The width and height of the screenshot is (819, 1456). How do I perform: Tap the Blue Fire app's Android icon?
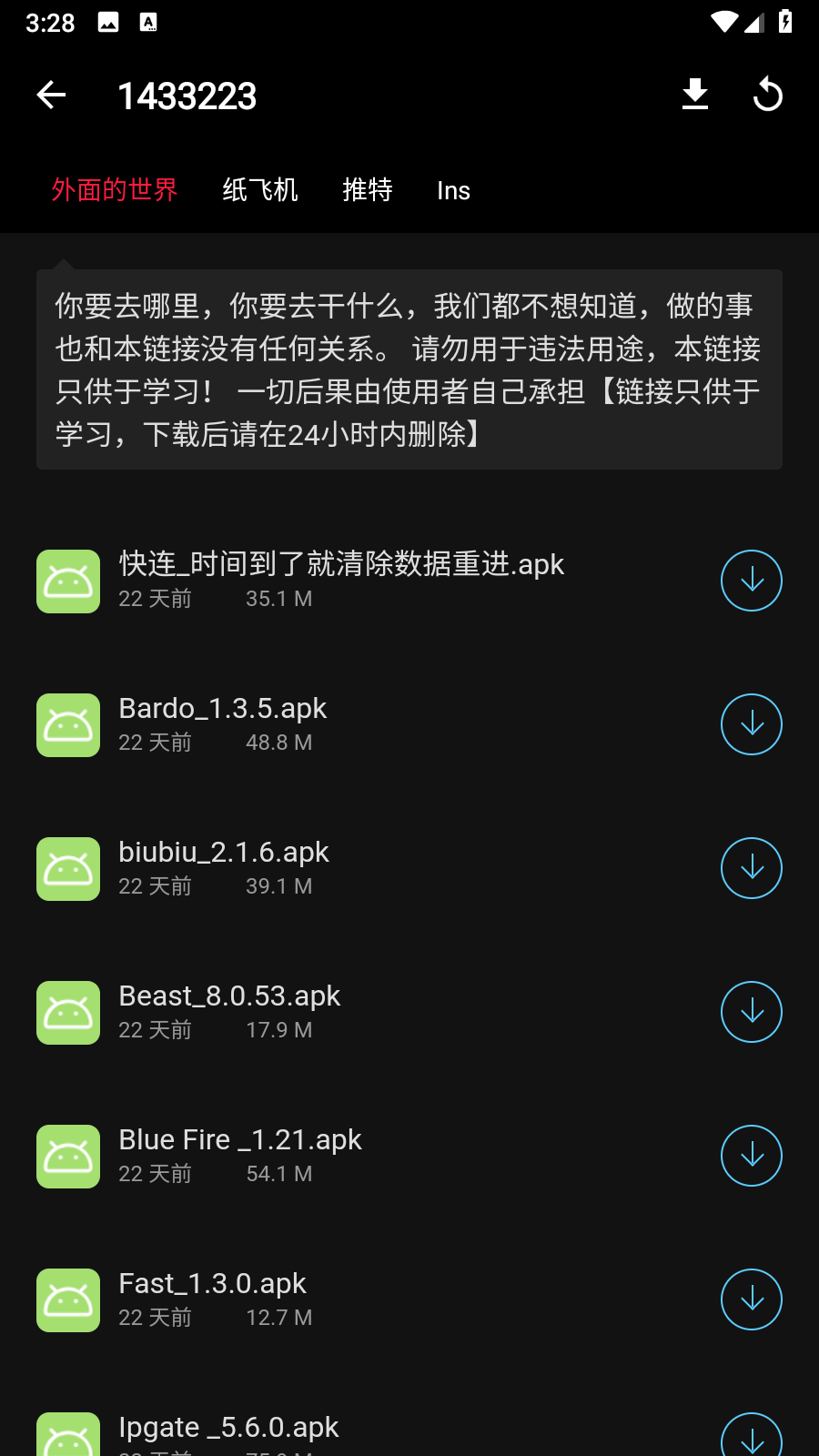[x=67, y=1155]
